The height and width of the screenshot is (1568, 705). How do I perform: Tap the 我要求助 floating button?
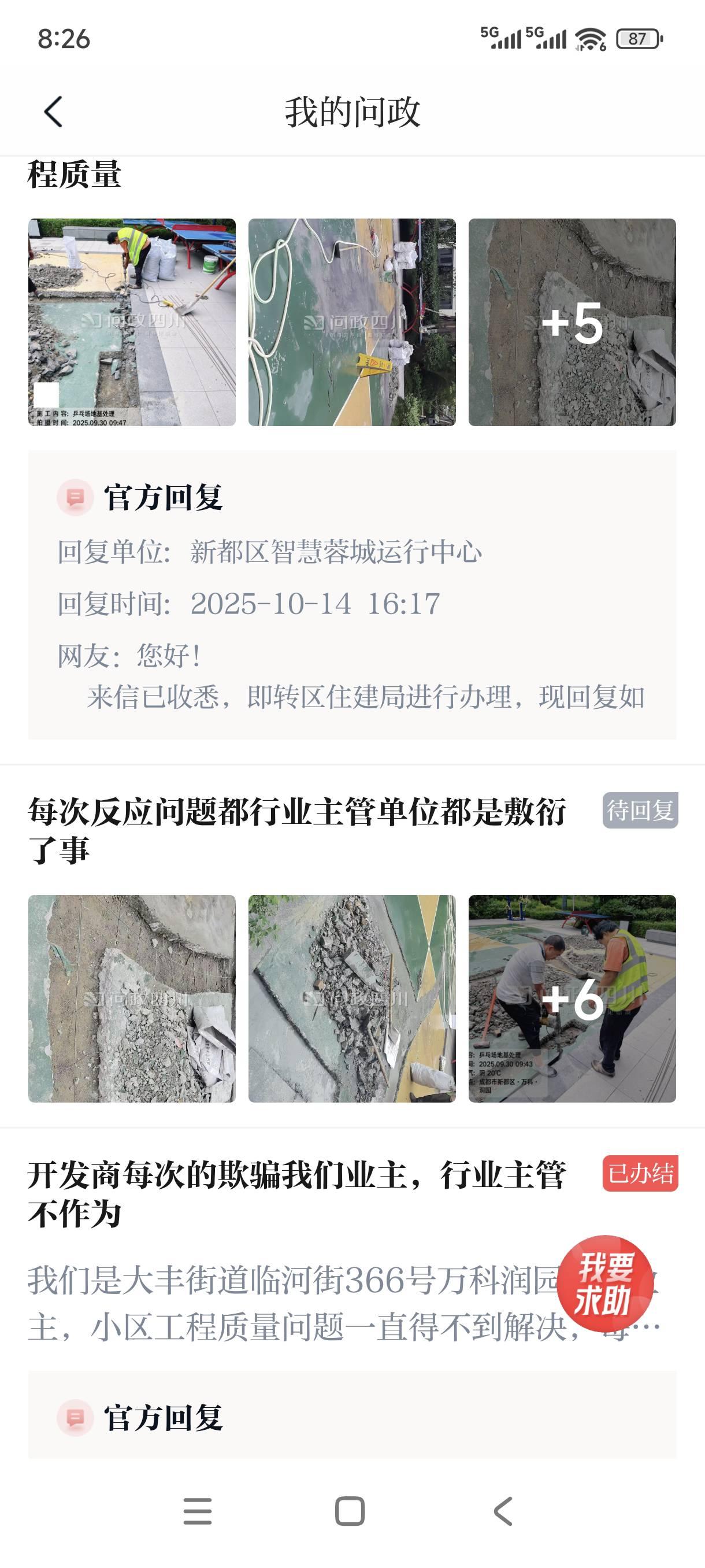[604, 1283]
